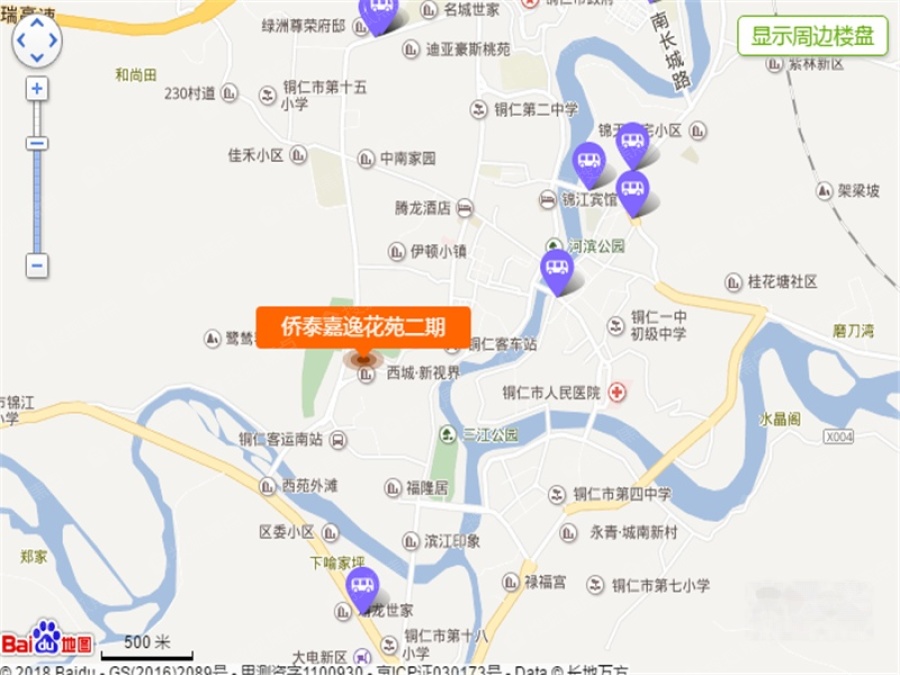Open the 侨泰嘉逸花苑二期 property marker label

pos(363,326)
